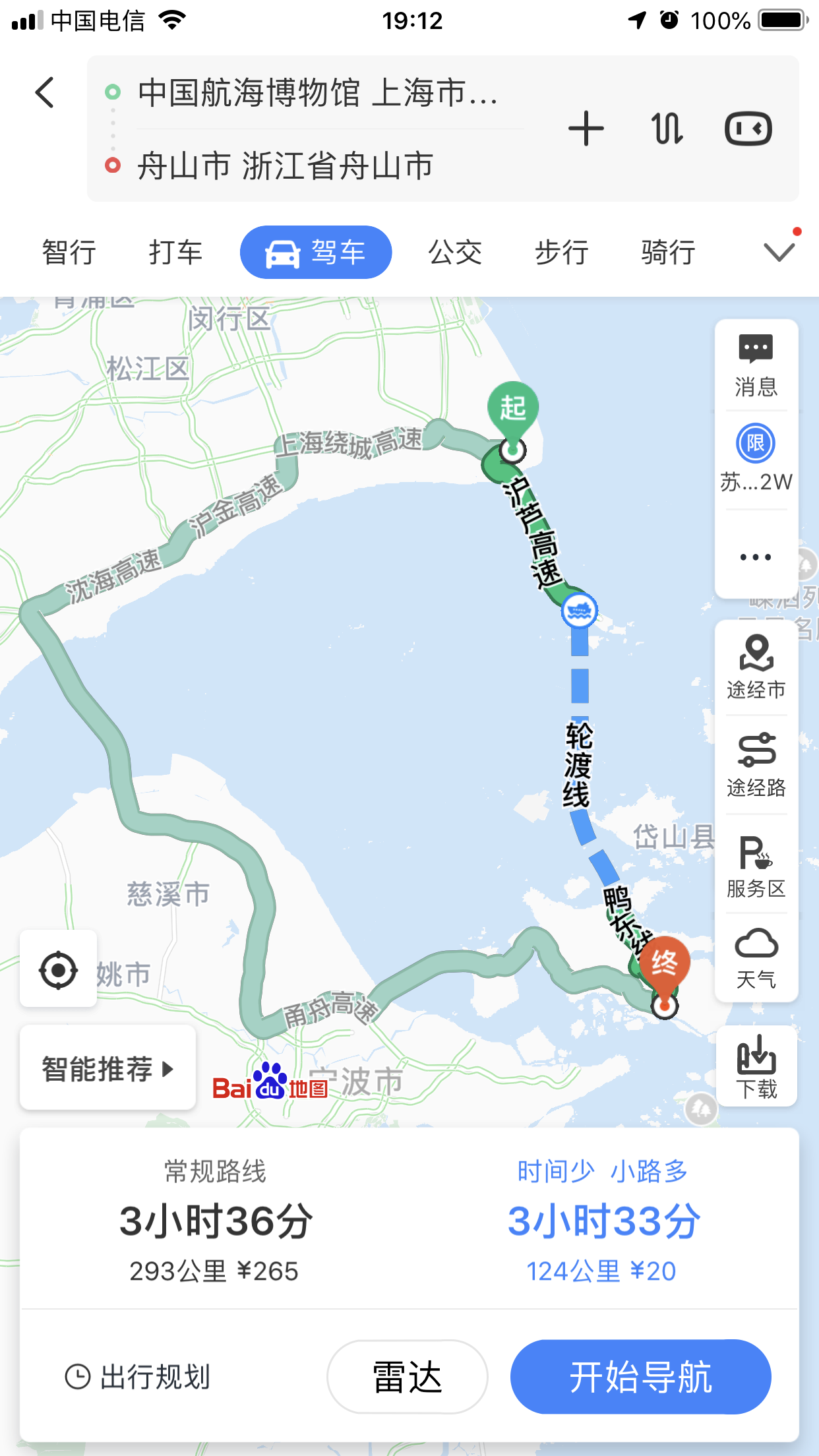Edit the destination 舟山市
This screenshot has width=819, height=1456.
tap(285, 166)
